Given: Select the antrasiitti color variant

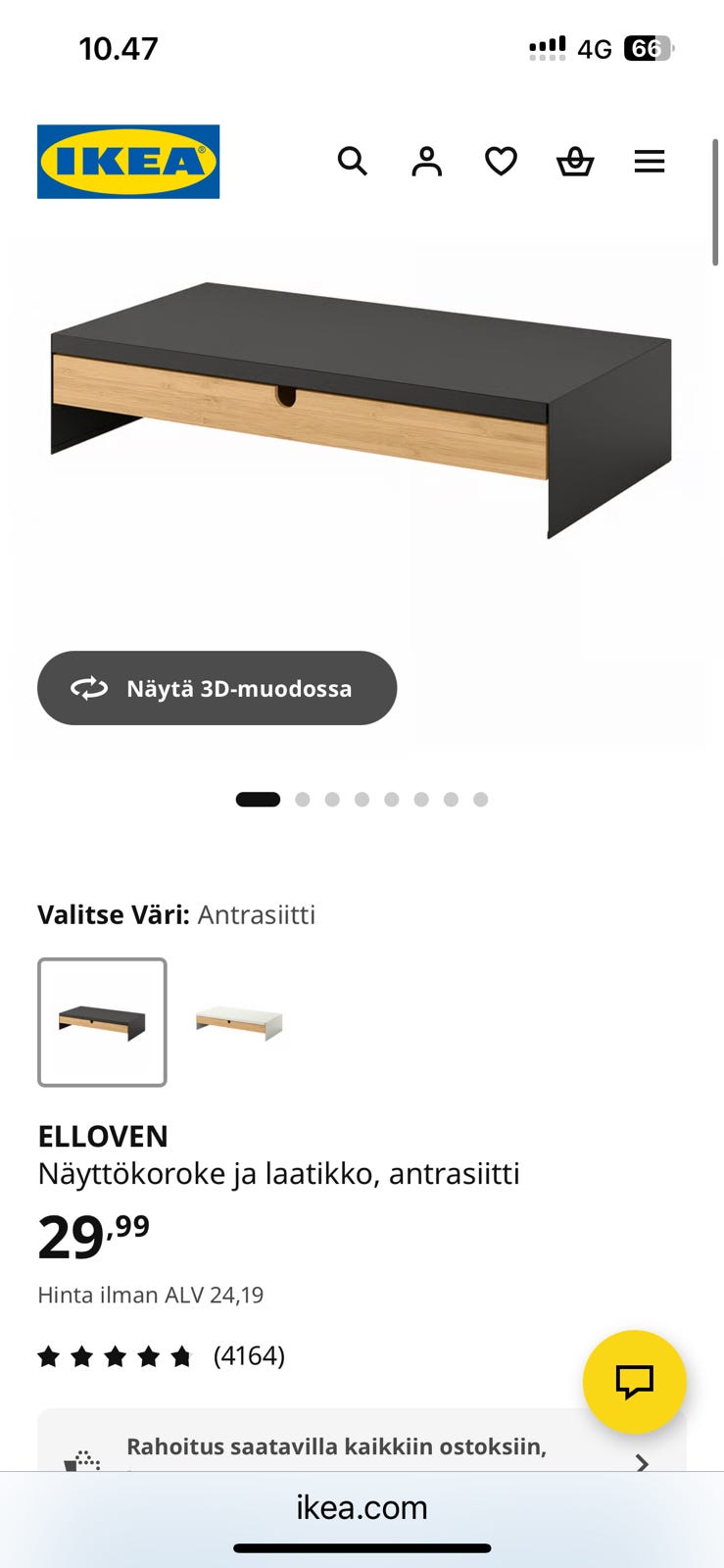Looking at the screenshot, I should pyautogui.click(x=102, y=1021).
